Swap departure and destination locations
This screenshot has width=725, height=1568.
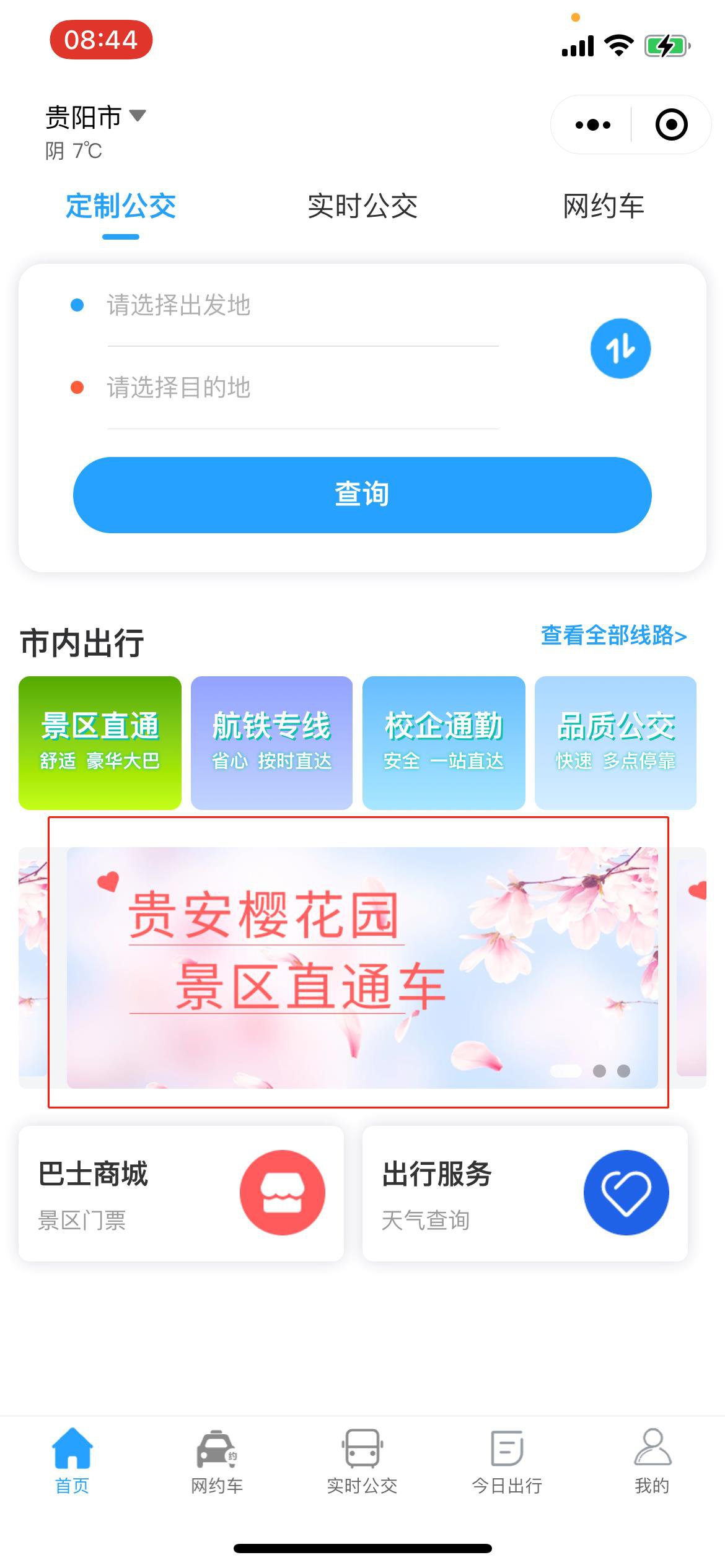click(620, 349)
